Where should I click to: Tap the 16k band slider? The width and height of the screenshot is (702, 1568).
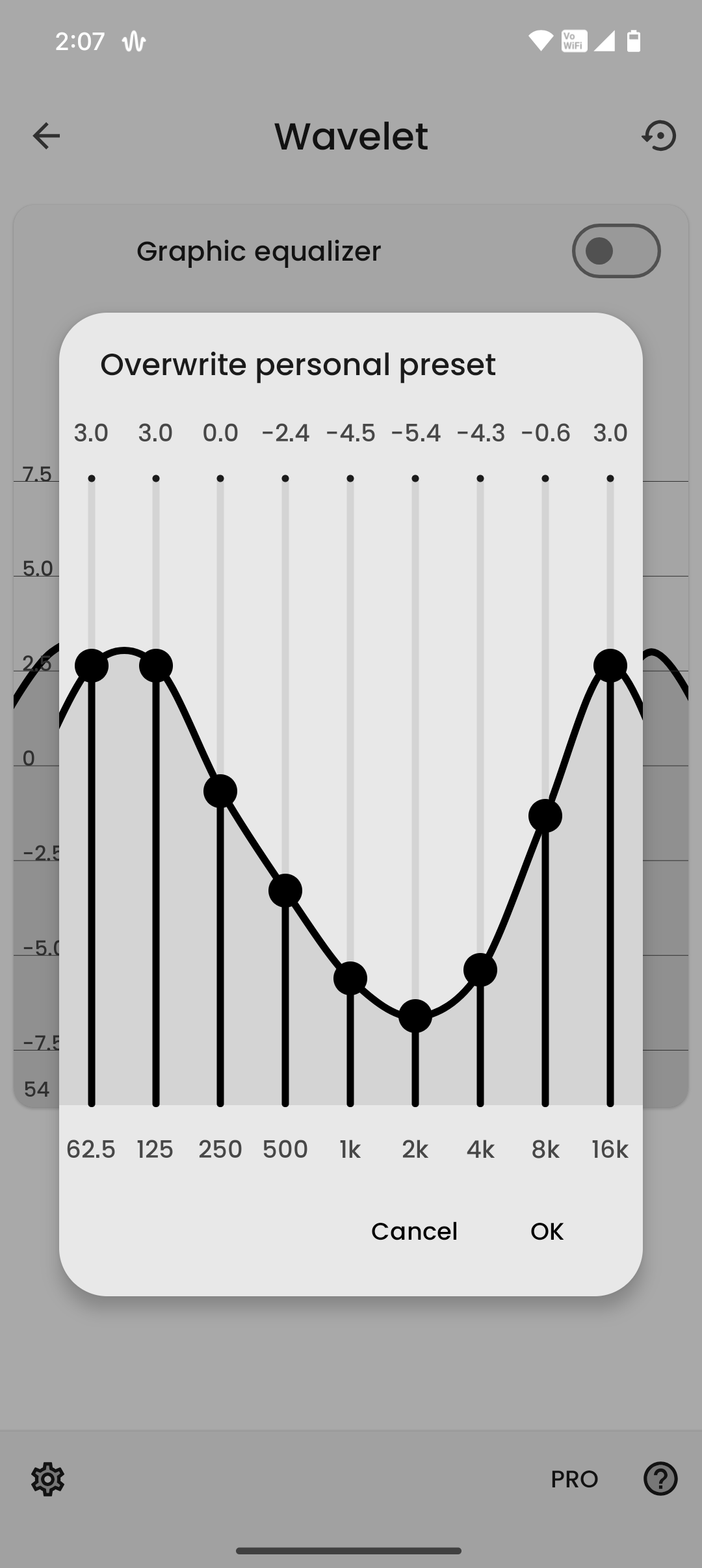(610, 666)
